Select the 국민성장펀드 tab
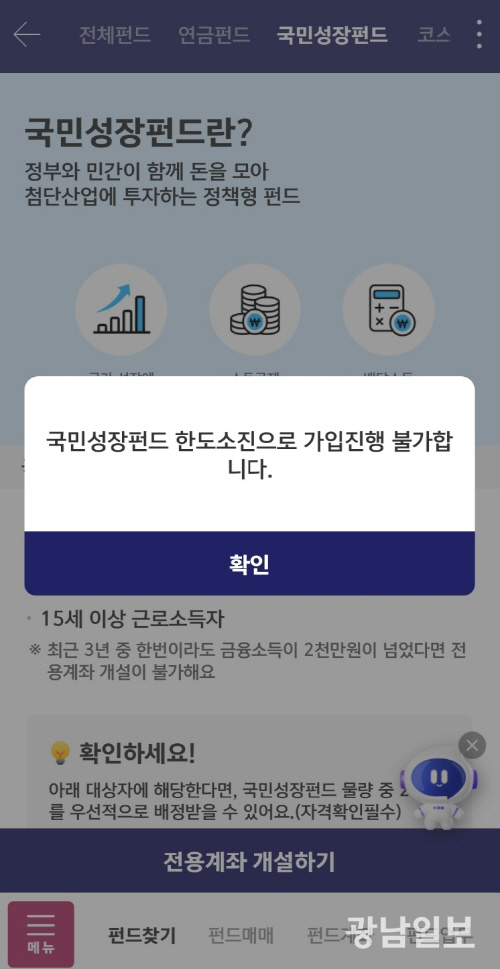 coord(333,35)
